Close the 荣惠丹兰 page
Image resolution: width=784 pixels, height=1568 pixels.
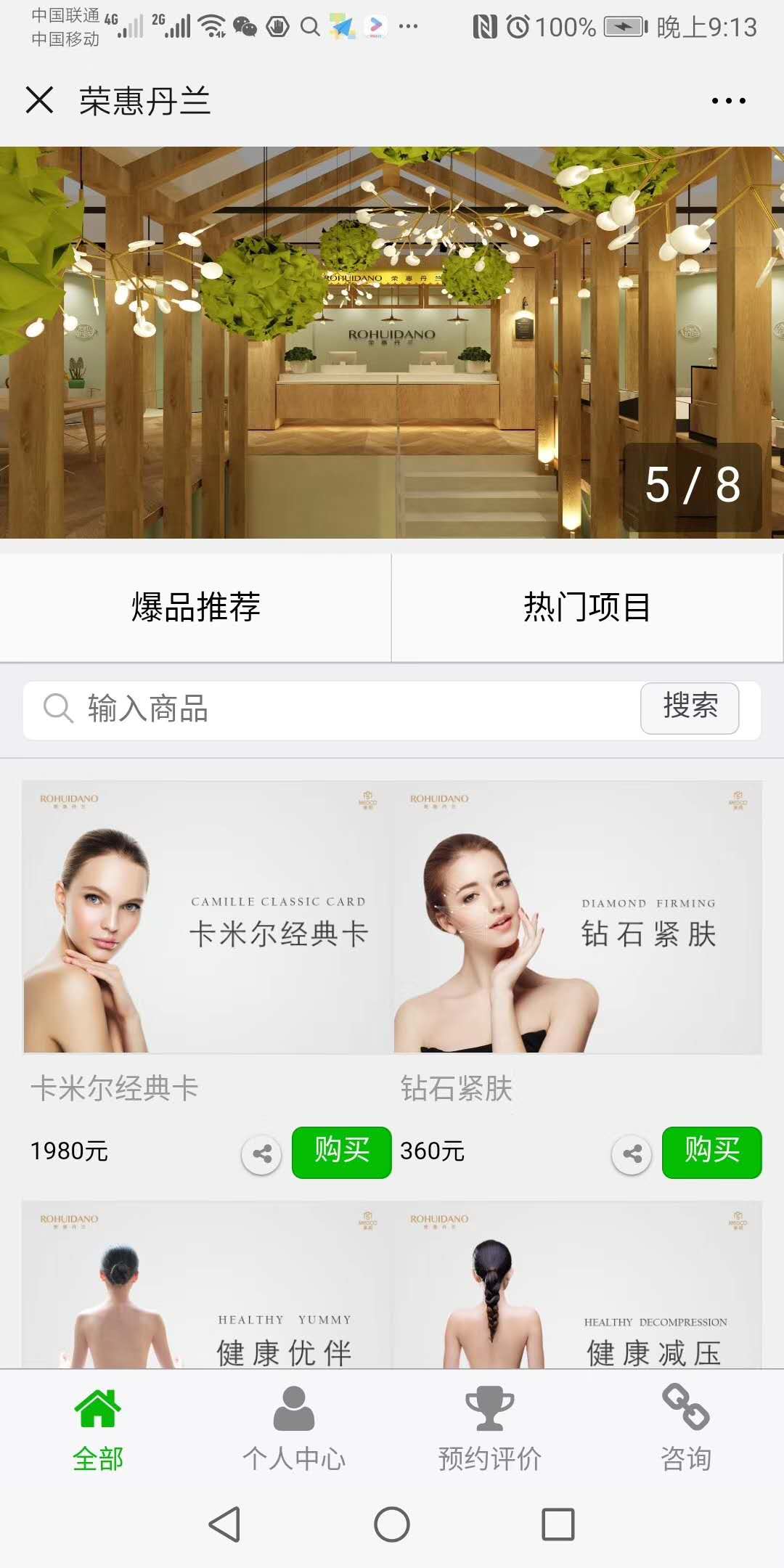pos(39,100)
